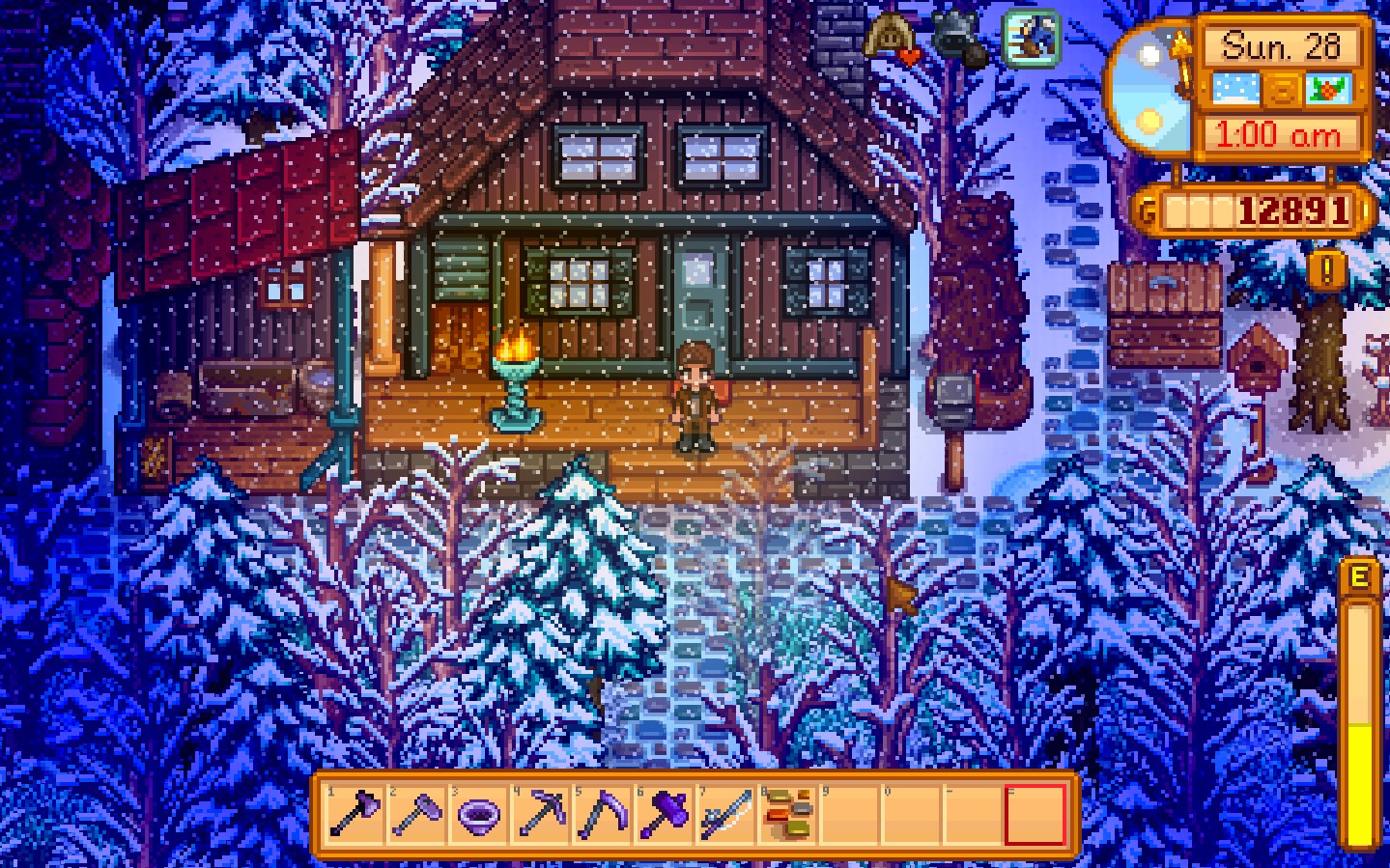Select the copper pan in slot 3
Image resolution: width=1390 pixels, height=868 pixels.
click(x=478, y=816)
